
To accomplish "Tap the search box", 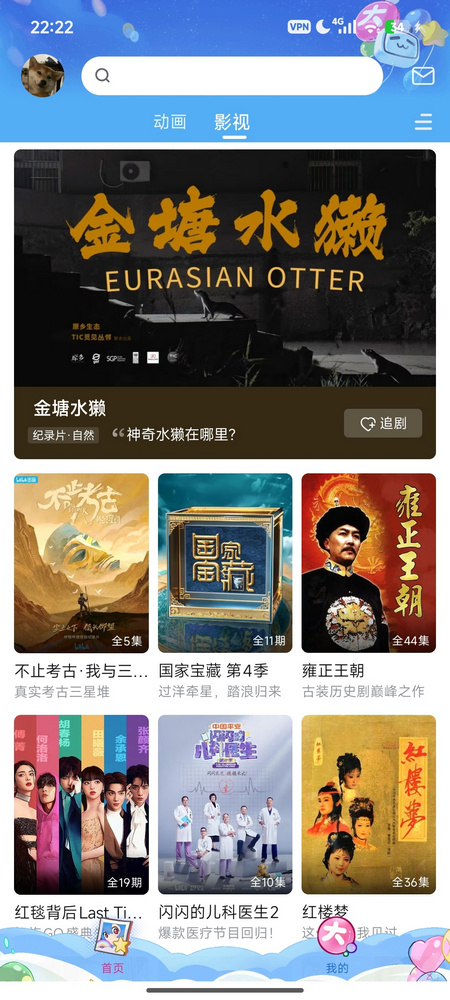I will (232, 76).
